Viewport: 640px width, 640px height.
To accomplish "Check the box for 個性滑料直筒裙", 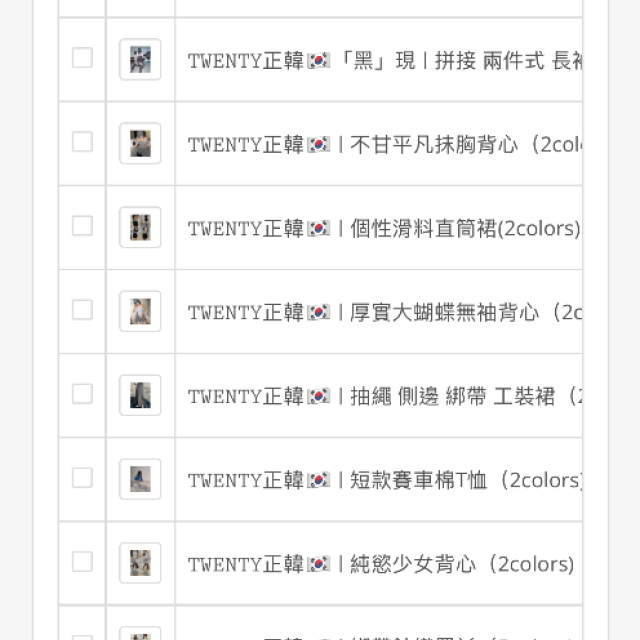I will (82, 226).
